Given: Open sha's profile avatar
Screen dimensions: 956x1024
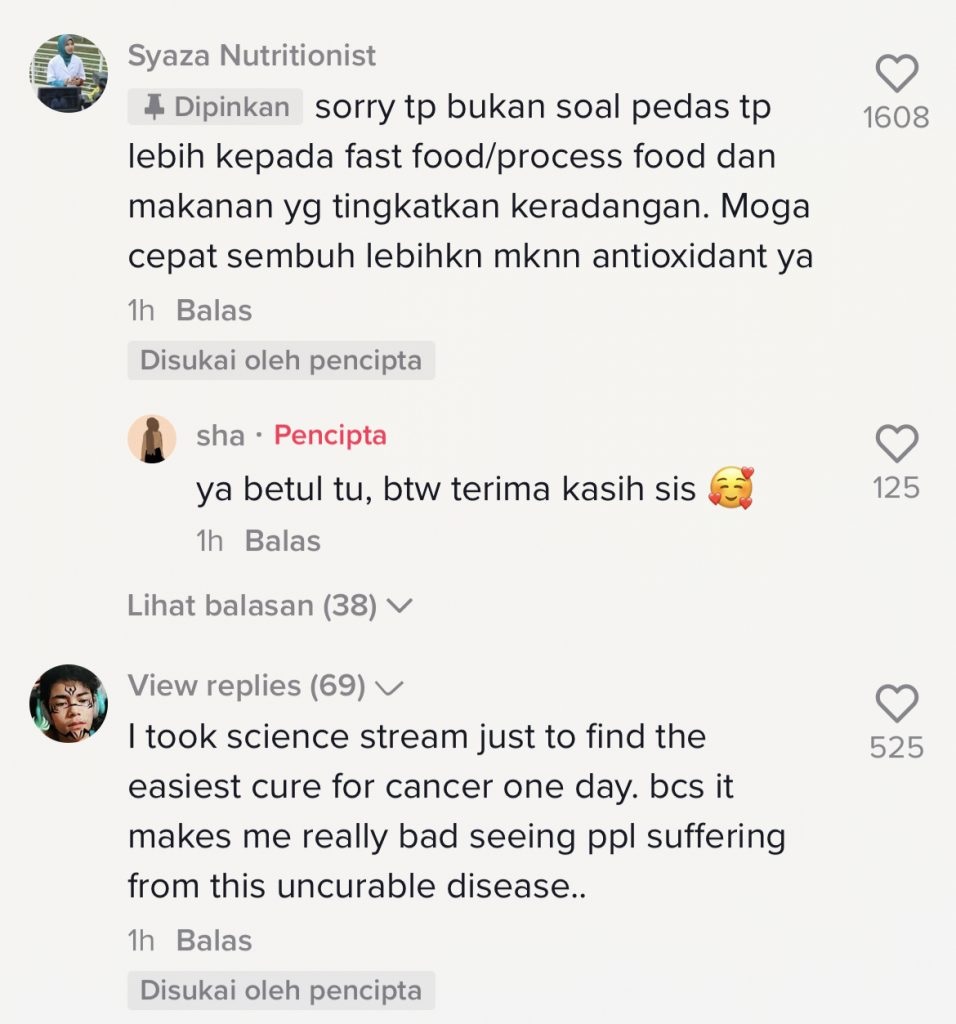Looking at the screenshot, I should tap(152, 439).
